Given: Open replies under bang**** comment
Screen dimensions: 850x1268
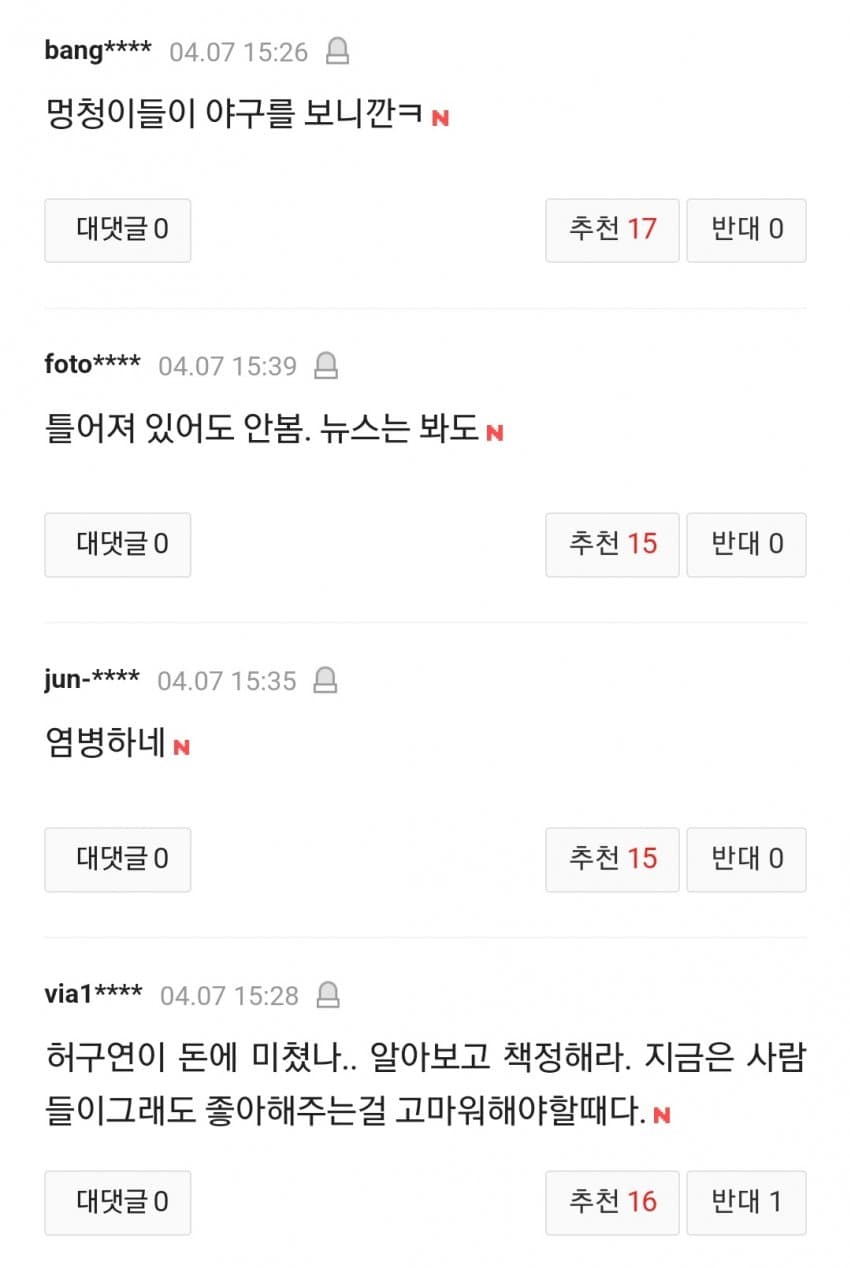Looking at the screenshot, I should (118, 230).
